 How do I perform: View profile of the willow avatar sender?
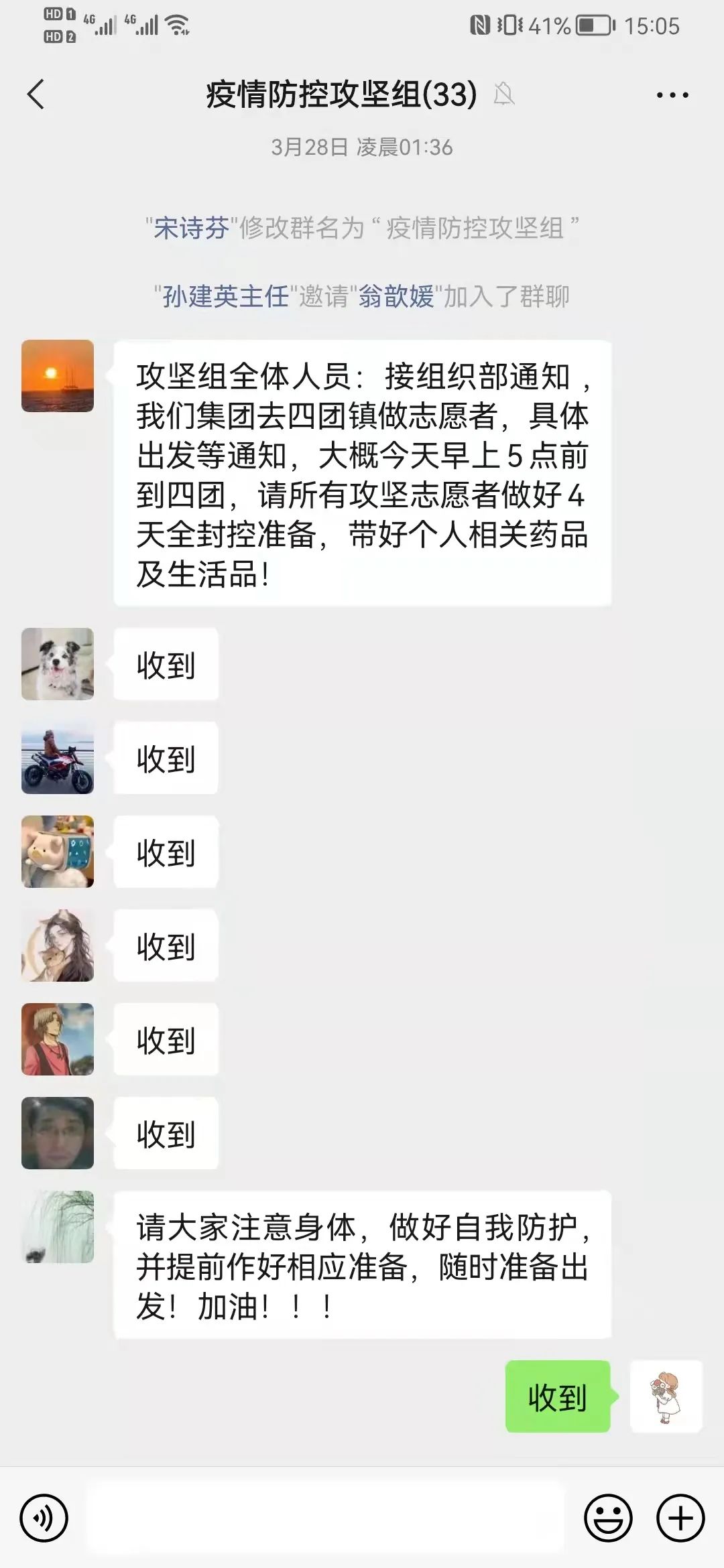coord(58,1227)
